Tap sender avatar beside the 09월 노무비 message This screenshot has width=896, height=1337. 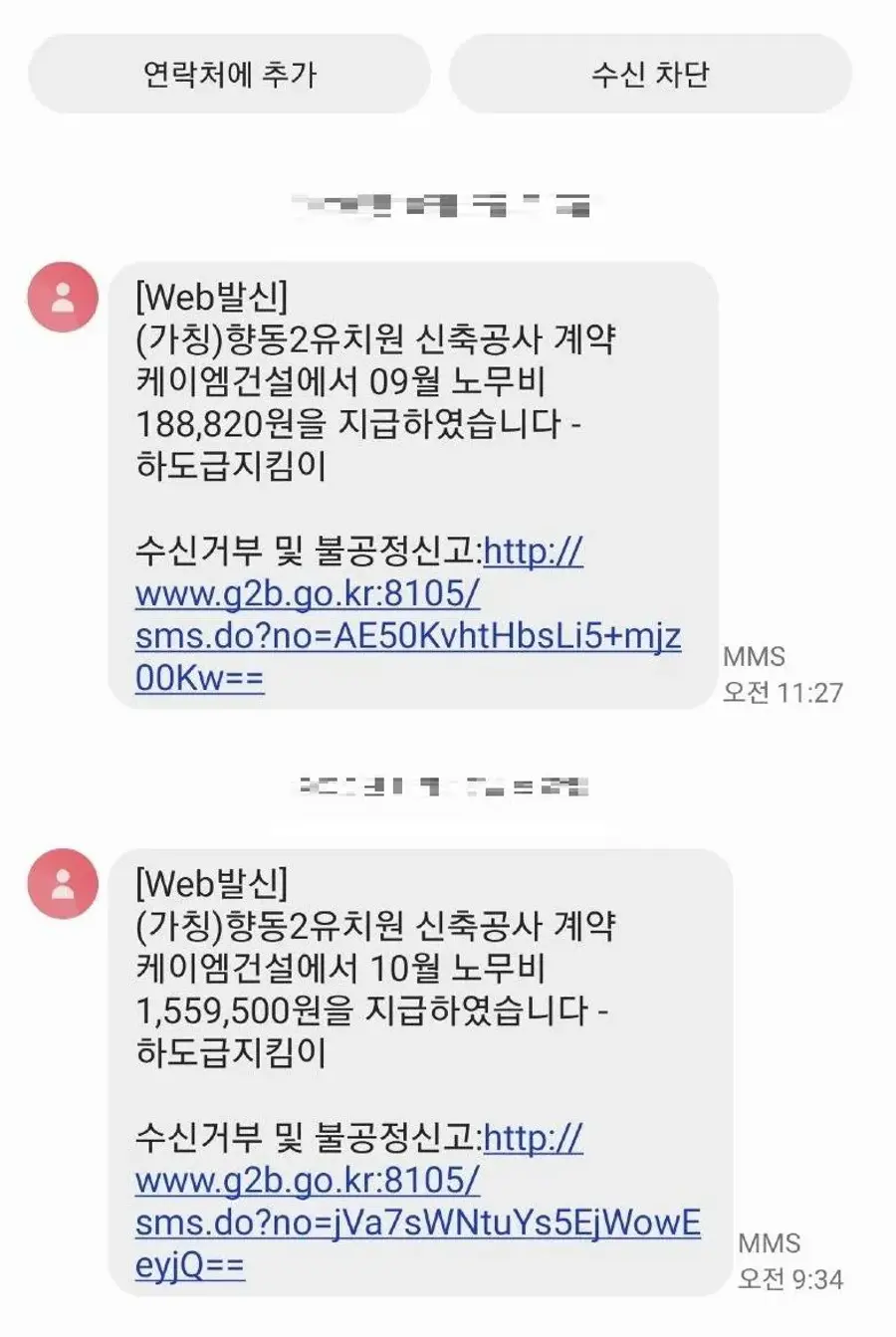(63, 297)
